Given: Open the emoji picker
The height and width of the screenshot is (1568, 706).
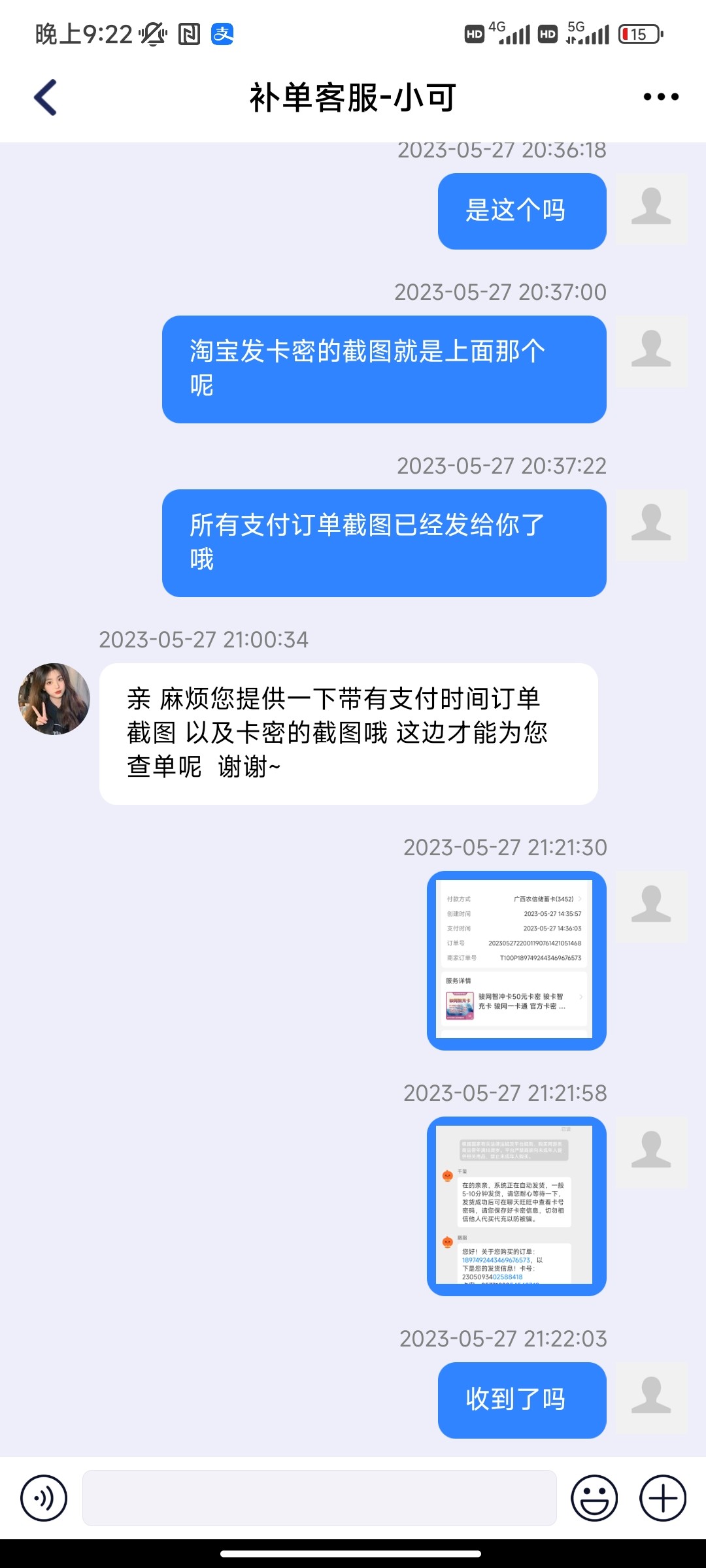Looking at the screenshot, I should tap(594, 1498).
